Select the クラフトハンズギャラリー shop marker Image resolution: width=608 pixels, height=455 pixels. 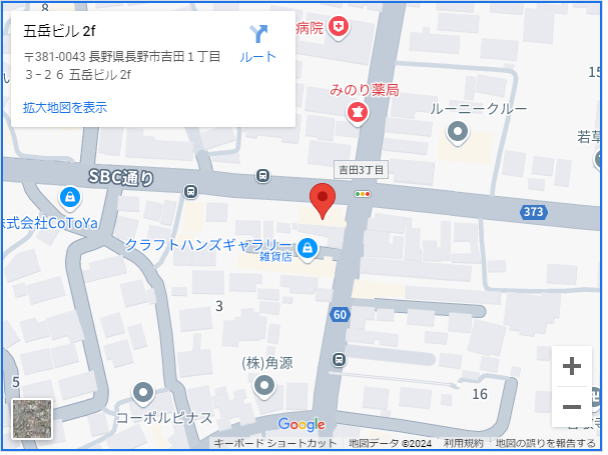point(308,246)
